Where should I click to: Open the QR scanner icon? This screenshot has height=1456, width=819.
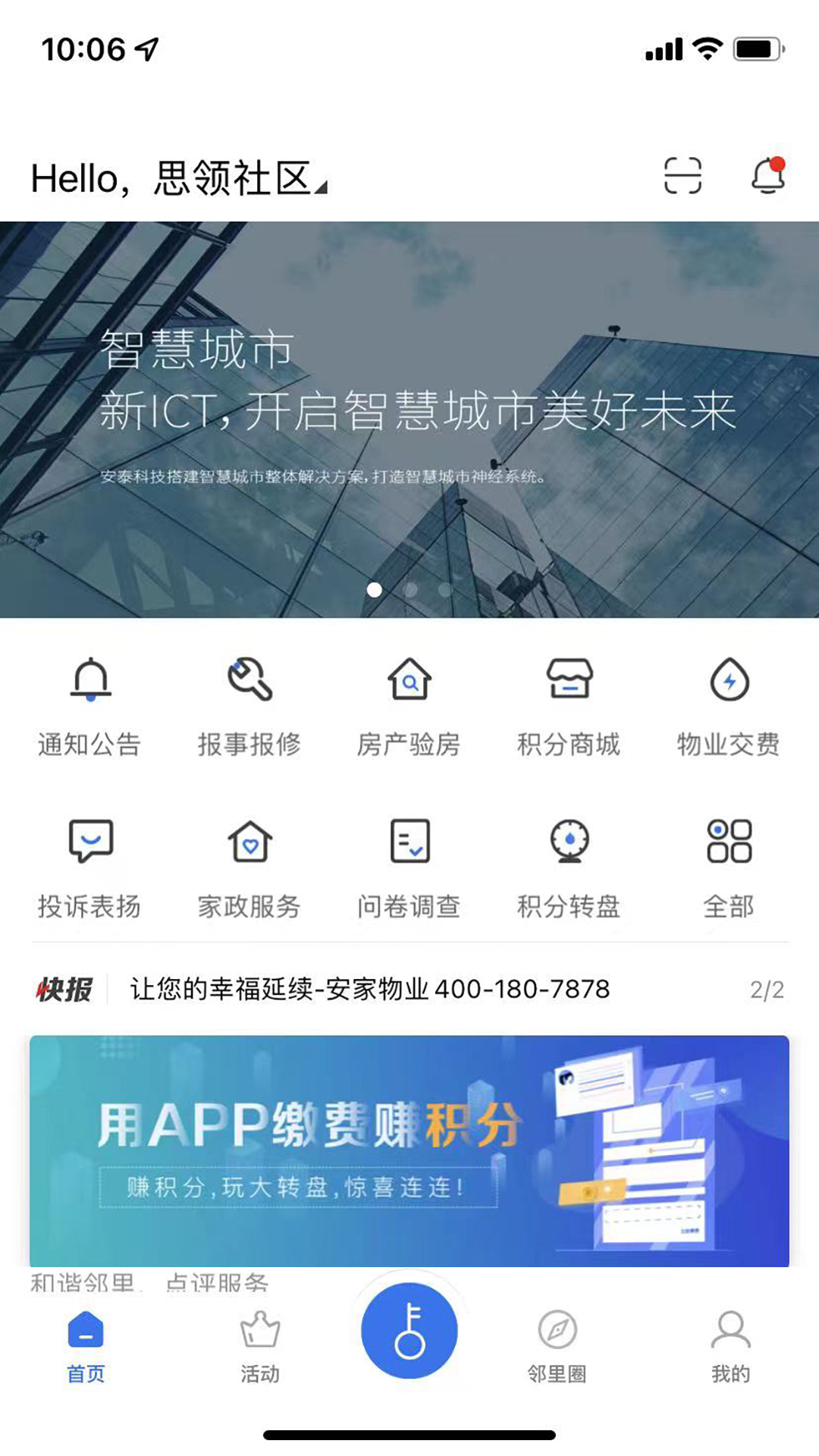pos(682,176)
